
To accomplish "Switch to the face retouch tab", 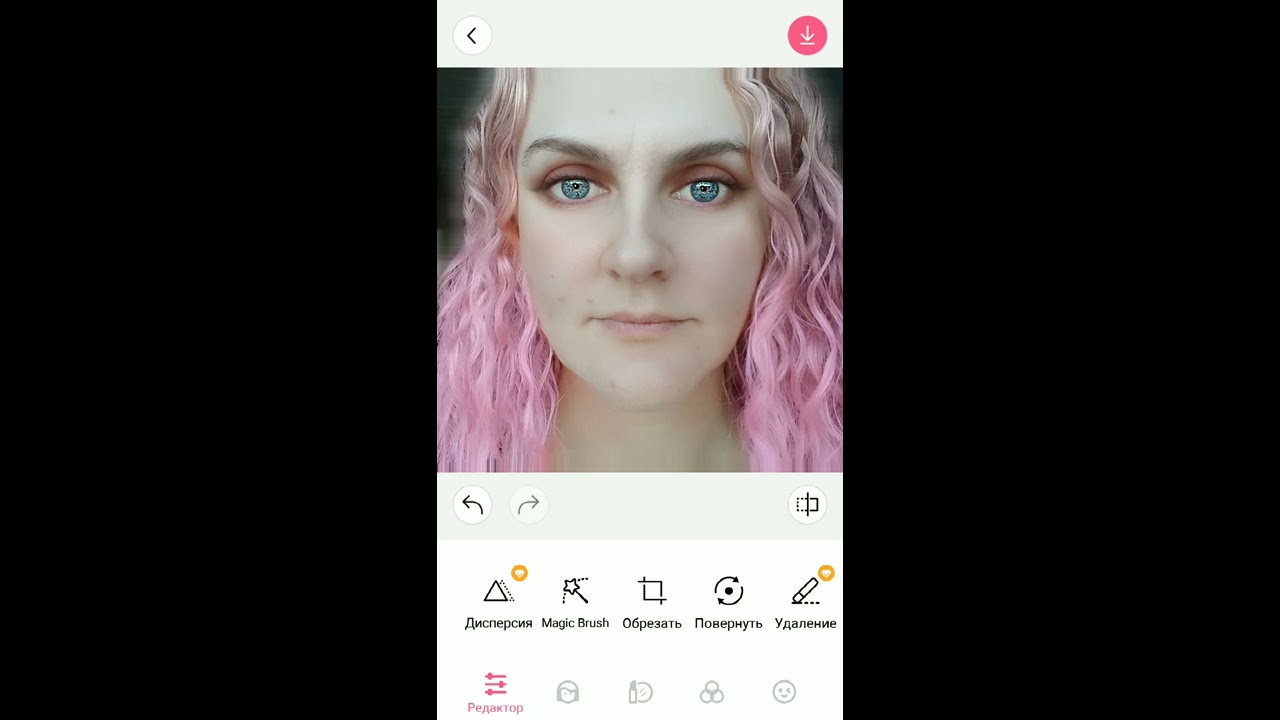I will pos(567,692).
